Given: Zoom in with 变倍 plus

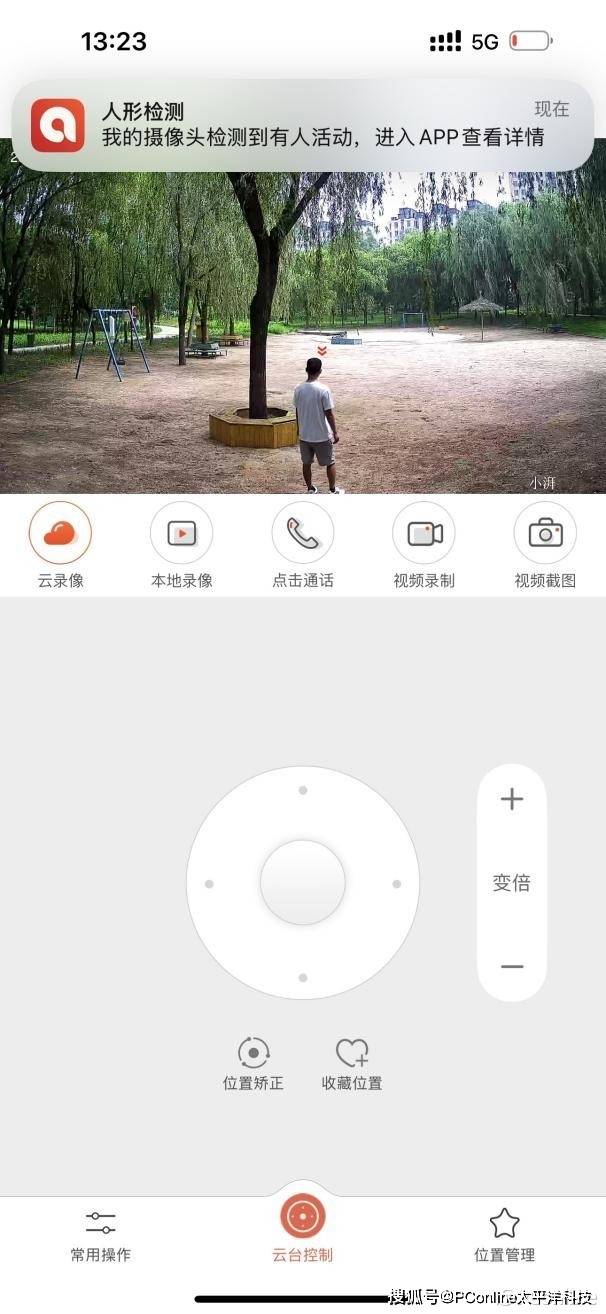Looking at the screenshot, I should 512,799.
